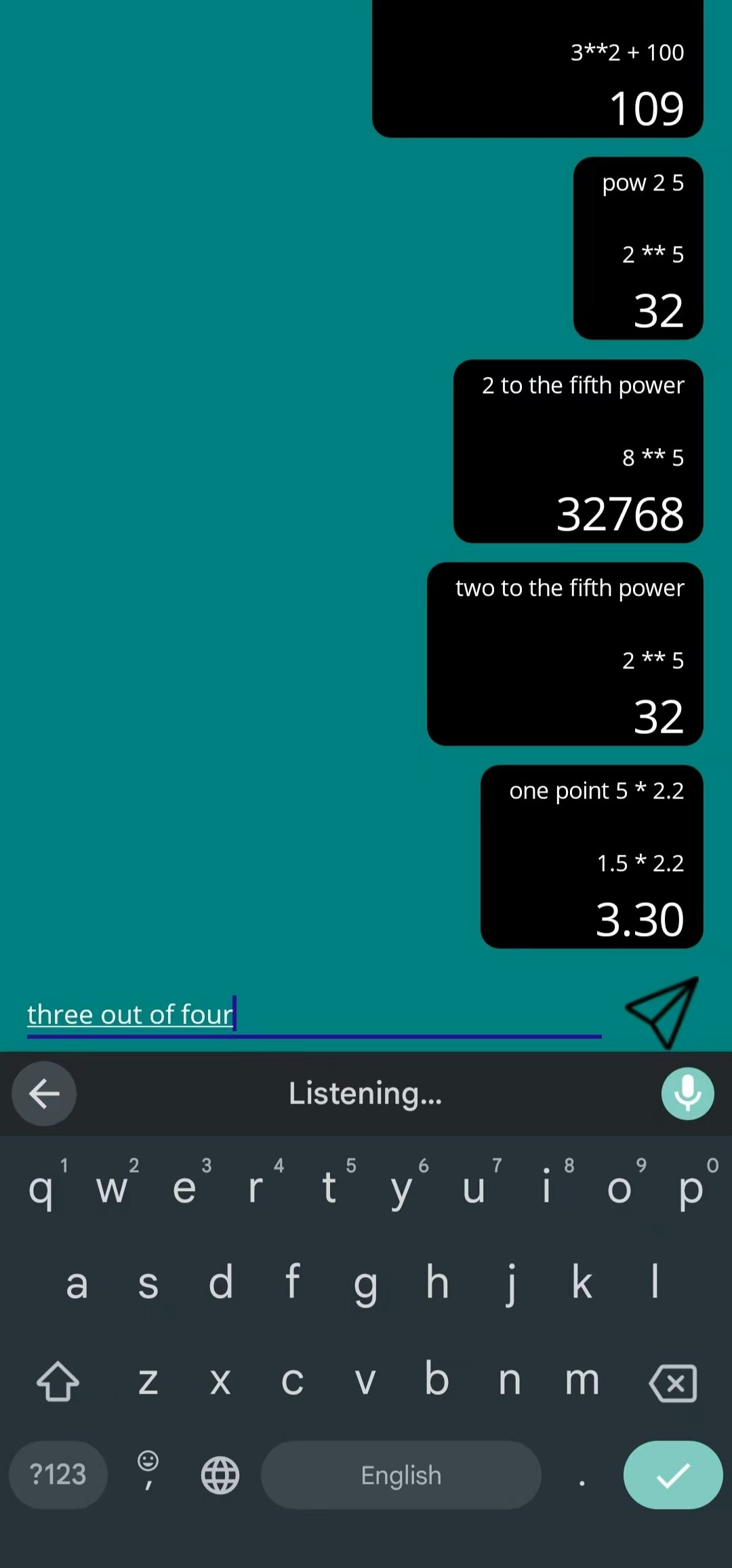This screenshot has width=732, height=1568.
Task: Confirm entry with the keyboard checkmark key
Action: click(672, 1474)
